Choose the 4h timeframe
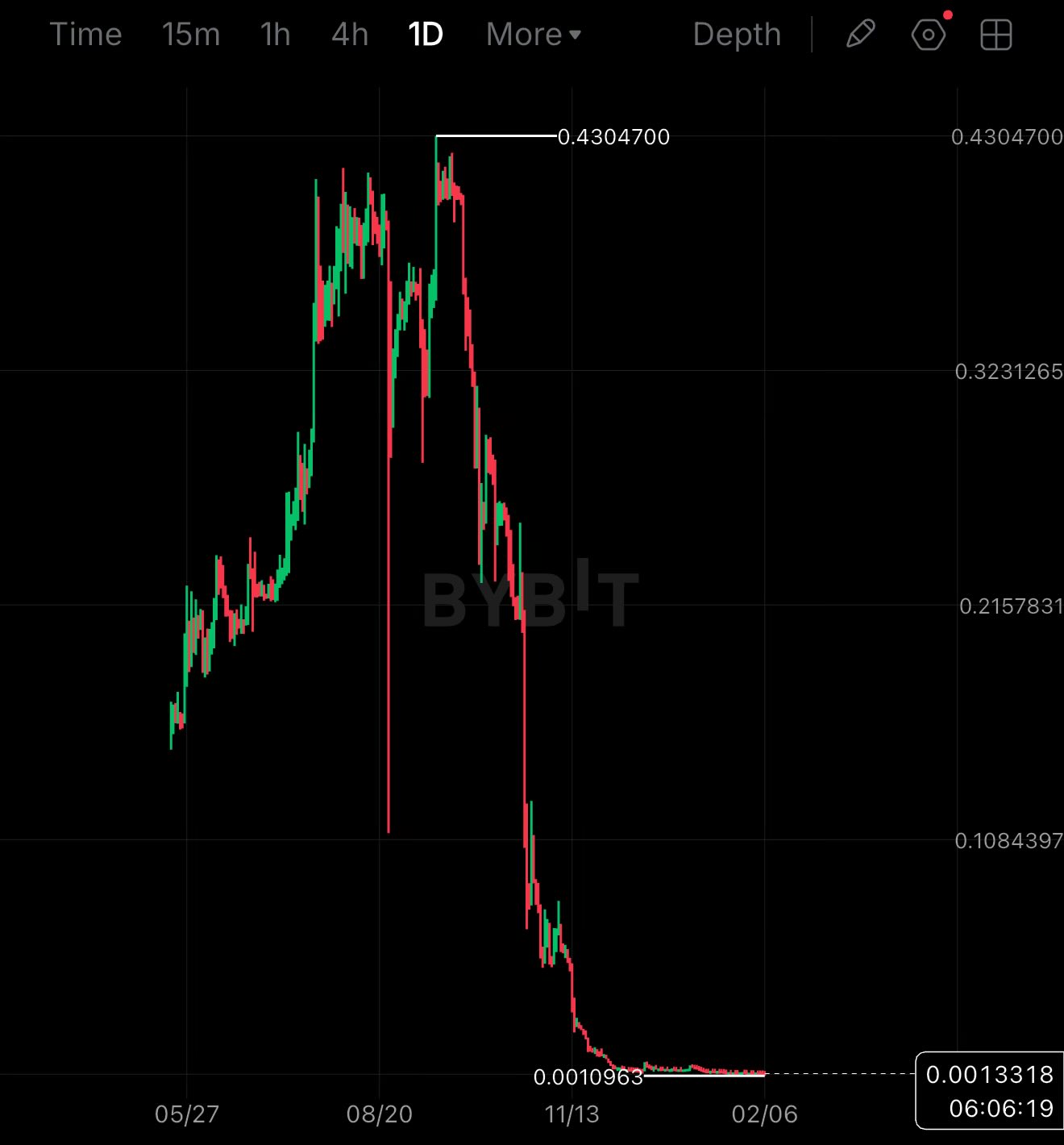The width and height of the screenshot is (1064, 1145). click(x=350, y=35)
